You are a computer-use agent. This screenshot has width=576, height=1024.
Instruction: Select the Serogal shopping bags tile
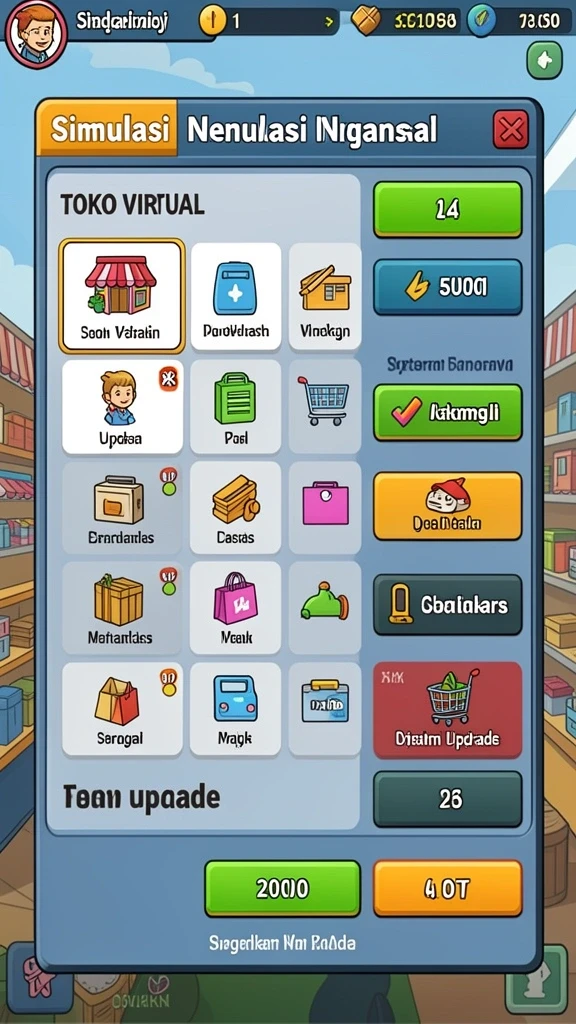pyautogui.click(x=122, y=709)
